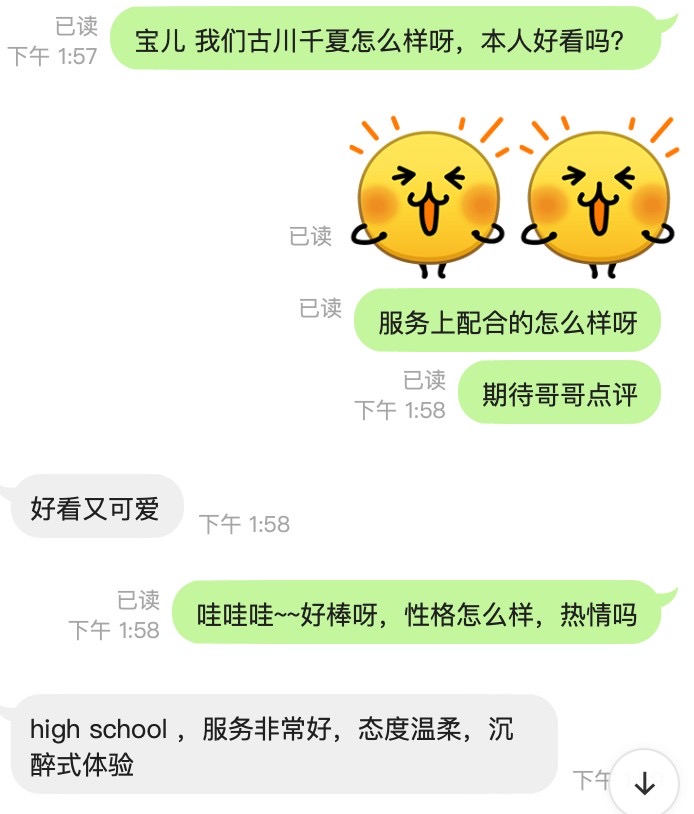The height and width of the screenshot is (814, 694).
Task: Jump to the latest message with down arrow
Action: pyautogui.click(x=645, y=783)
